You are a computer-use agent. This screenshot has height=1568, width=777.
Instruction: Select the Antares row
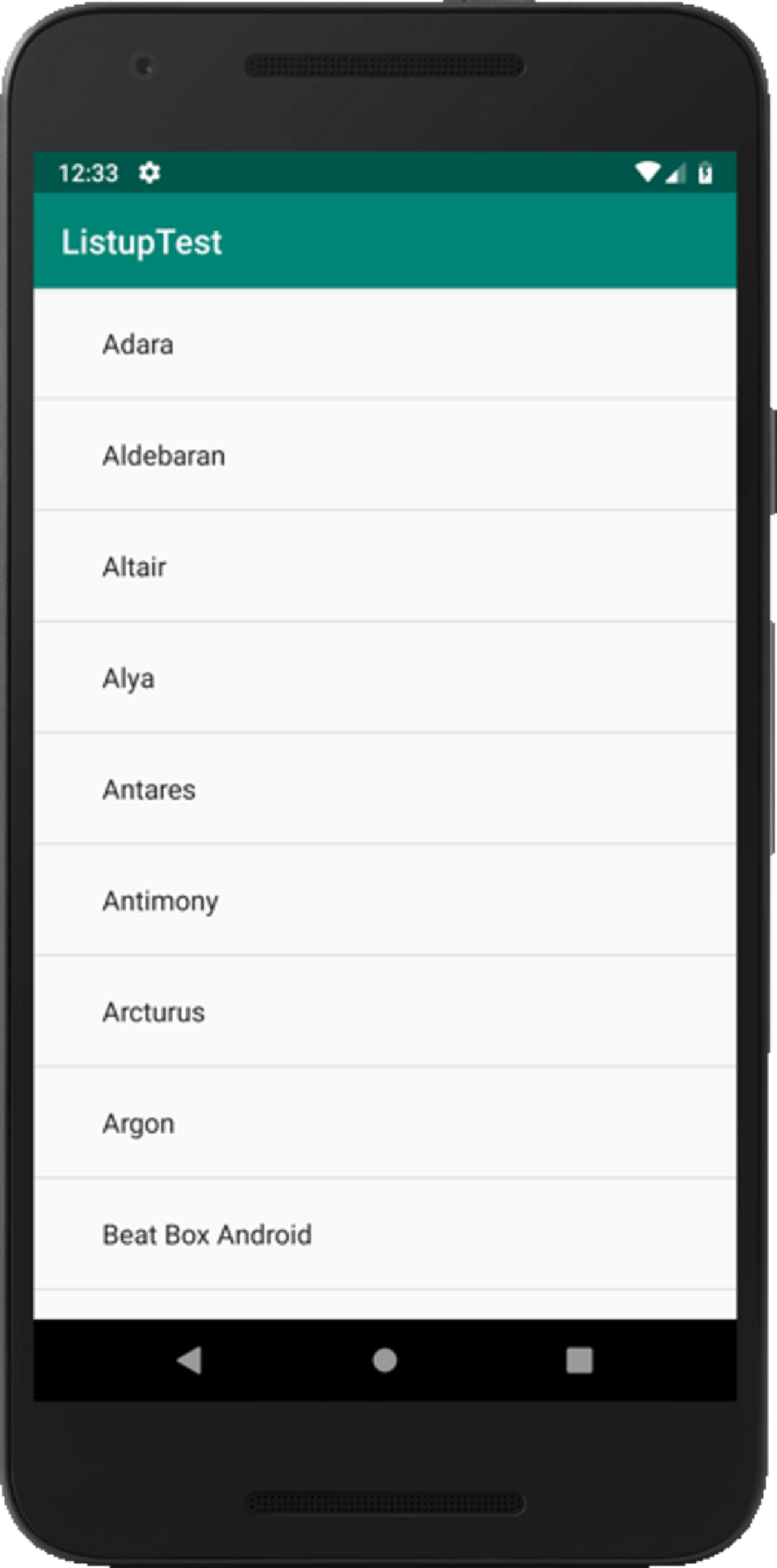tap(385, 789)
